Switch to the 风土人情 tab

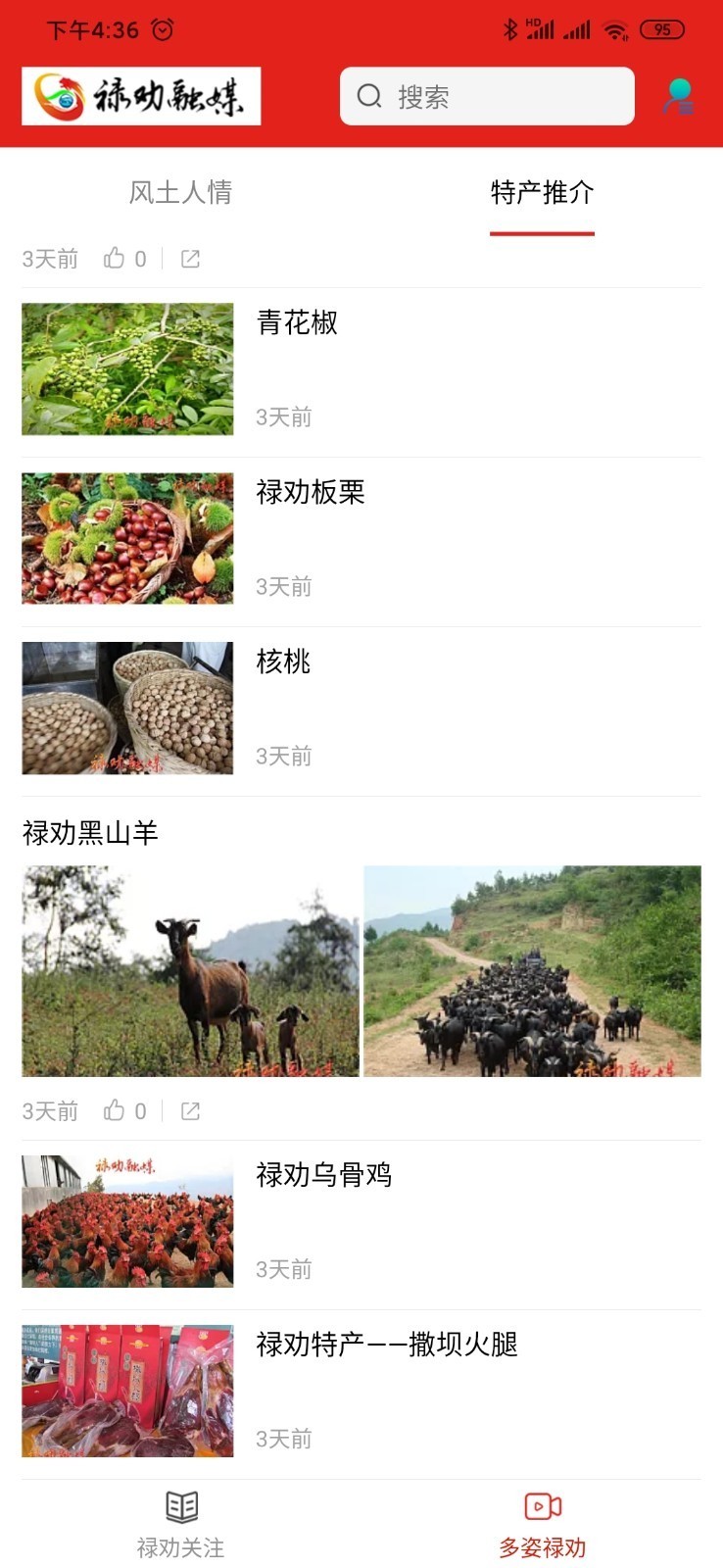point(180,193)
